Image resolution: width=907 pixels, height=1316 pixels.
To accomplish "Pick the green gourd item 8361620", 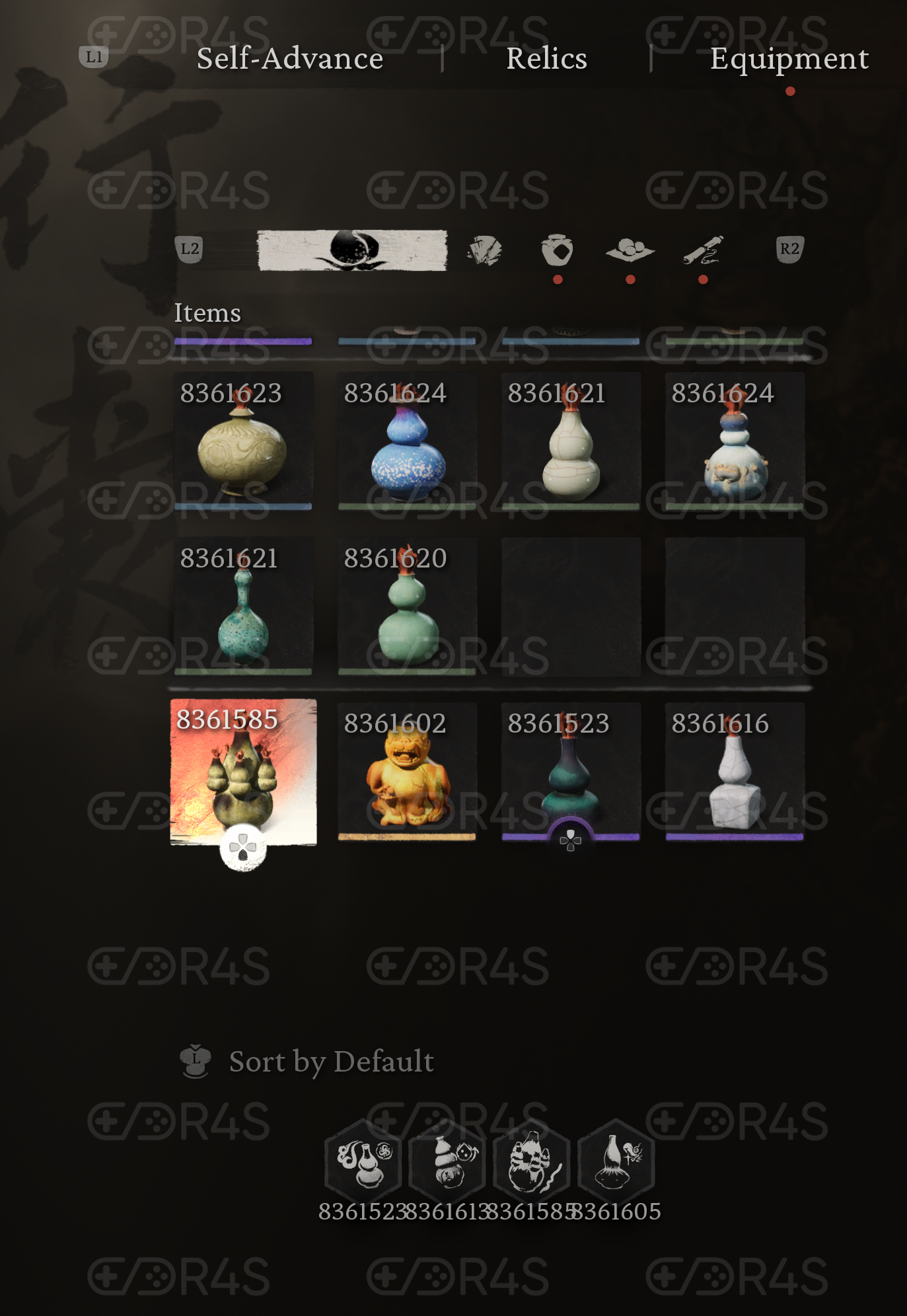I will [407, 606].
